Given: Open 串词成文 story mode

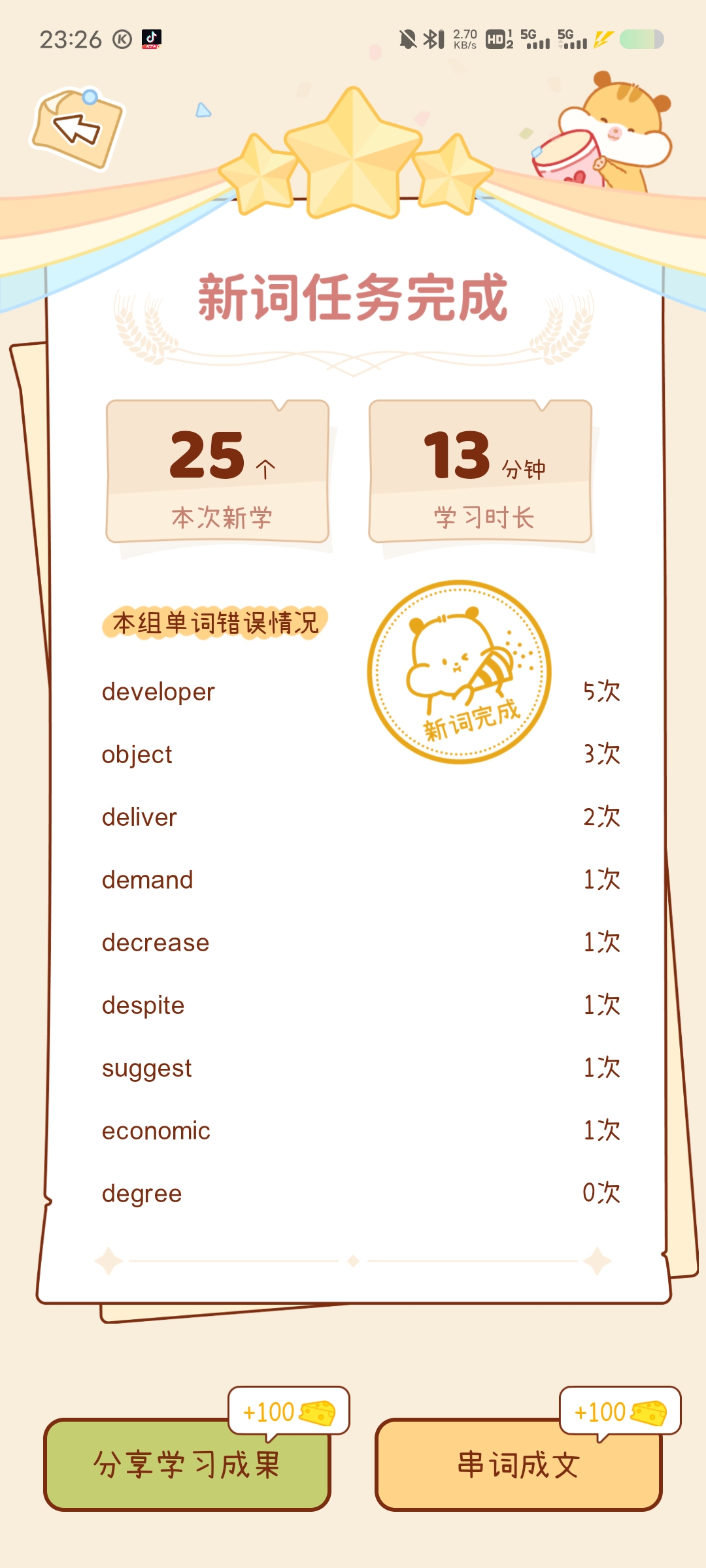Looking at the screenshot, I should pyautogui.click(x=518, y=1465).
